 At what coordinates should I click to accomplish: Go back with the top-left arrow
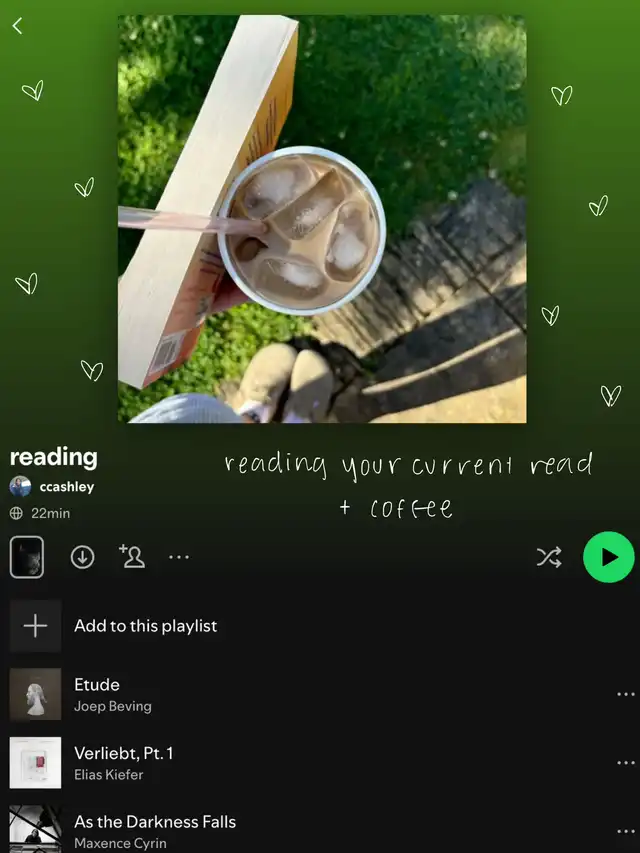[17, 26]
